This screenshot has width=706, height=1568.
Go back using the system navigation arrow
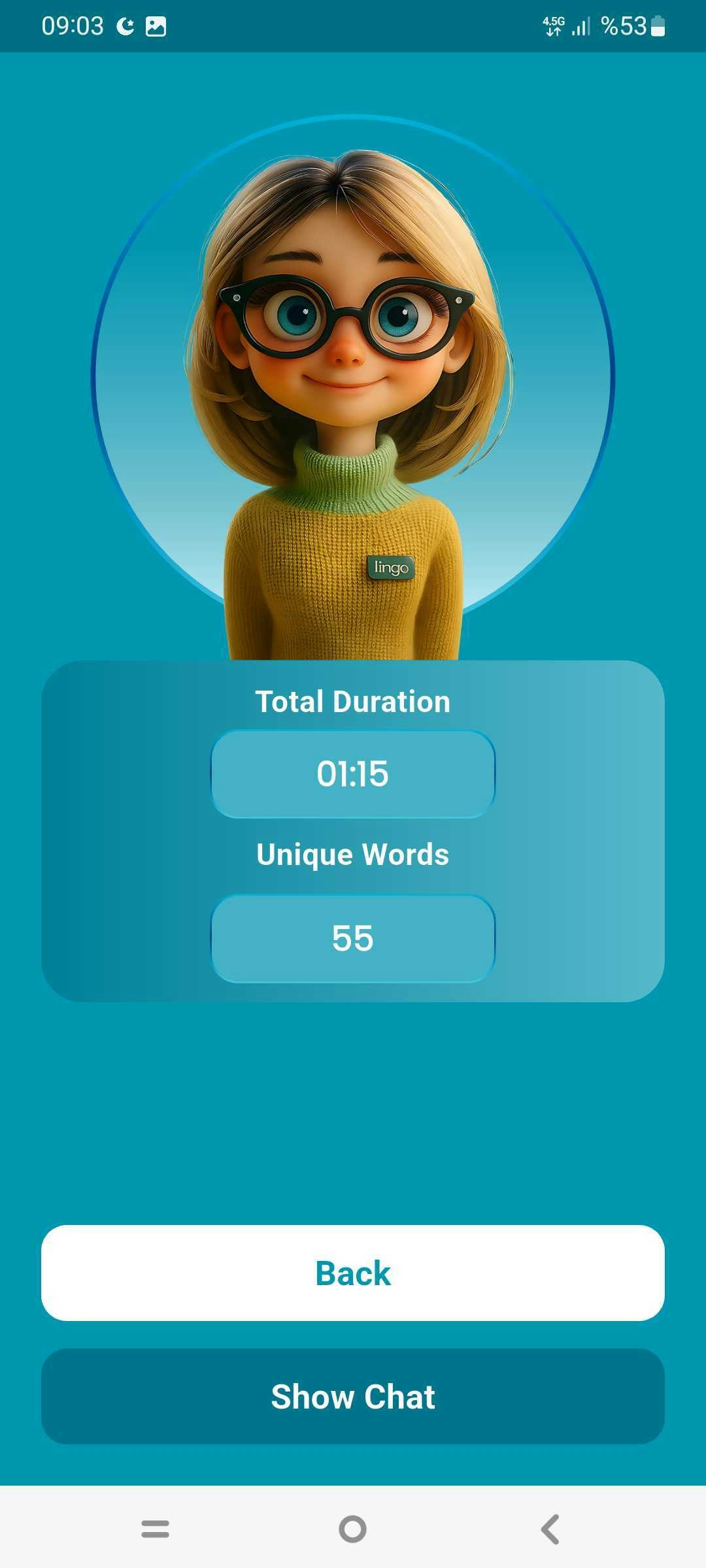point(550,1529)
